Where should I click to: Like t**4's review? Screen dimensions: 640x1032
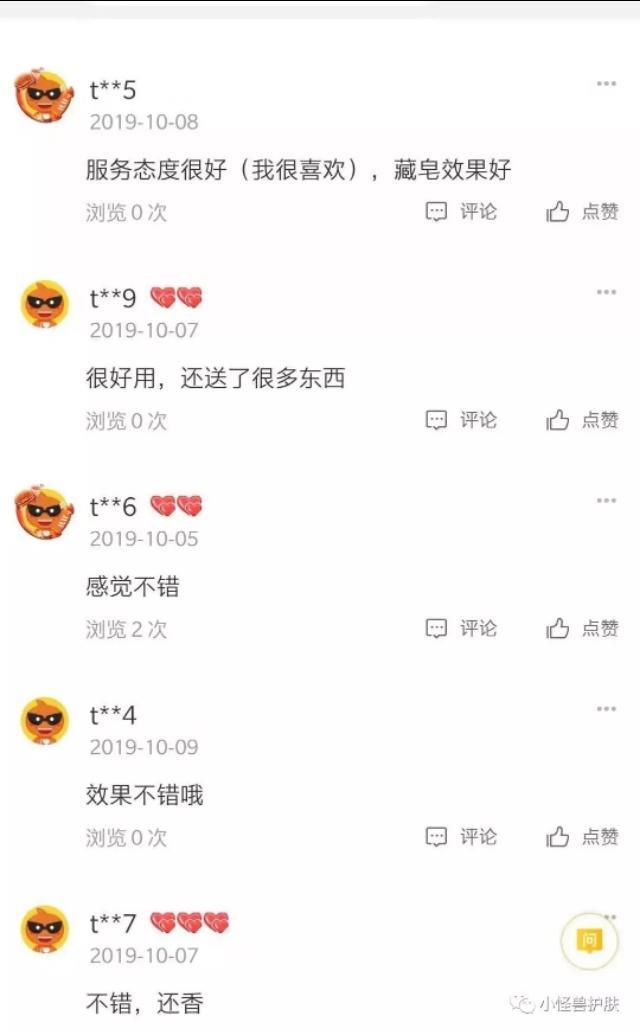click(x=582, y=836)
